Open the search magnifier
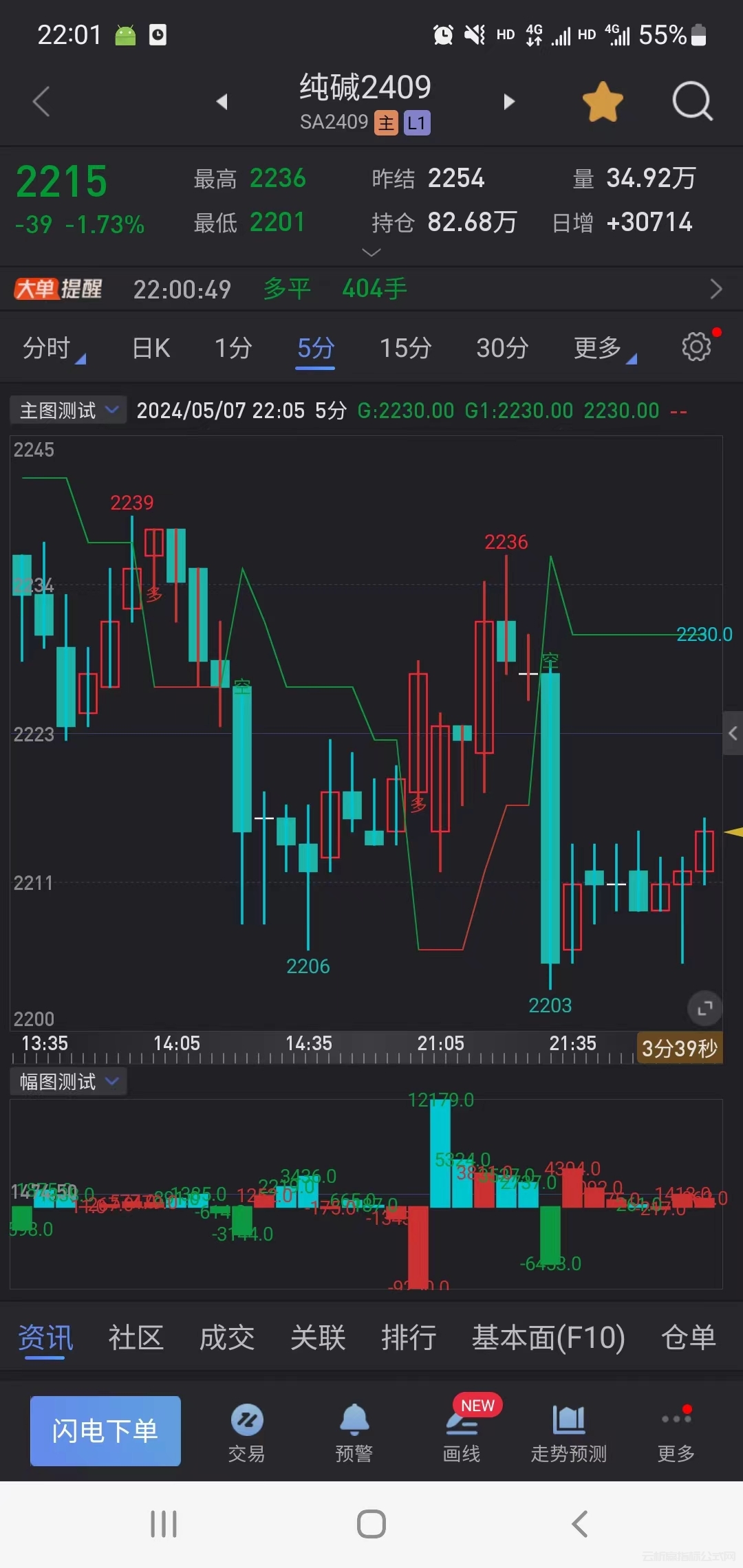743x1568 pixels. (692, 102)
